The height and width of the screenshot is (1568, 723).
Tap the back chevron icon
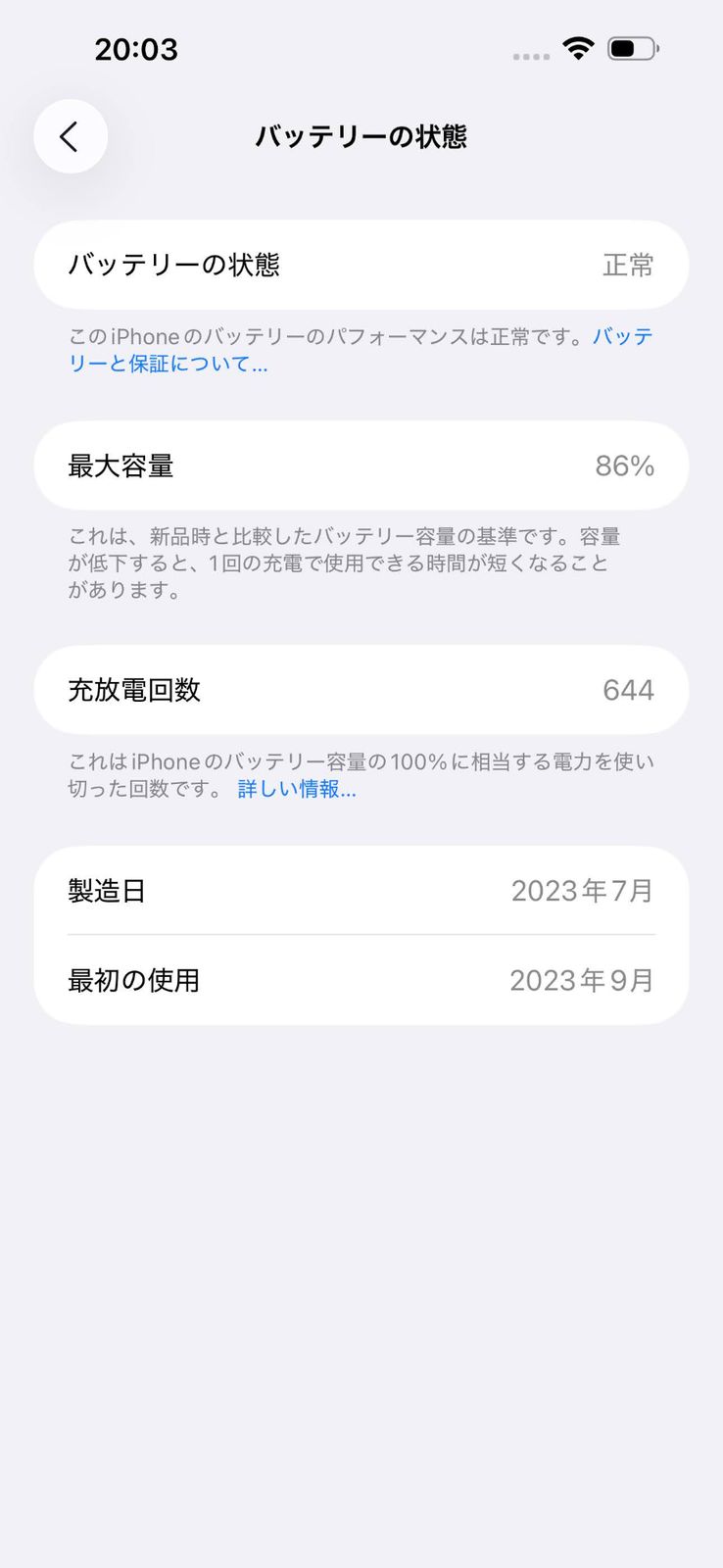point(70,136)
